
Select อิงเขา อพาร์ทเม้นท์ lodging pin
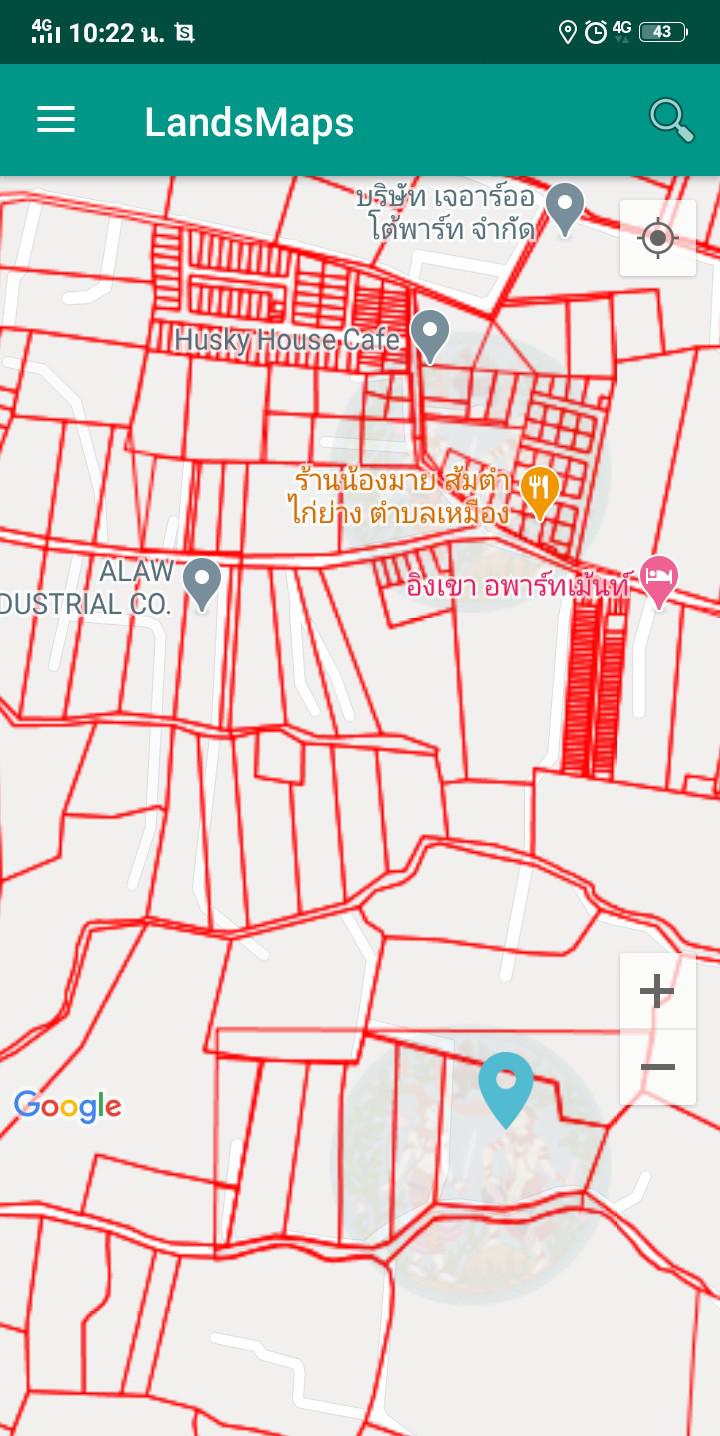[x=659, y=581]
